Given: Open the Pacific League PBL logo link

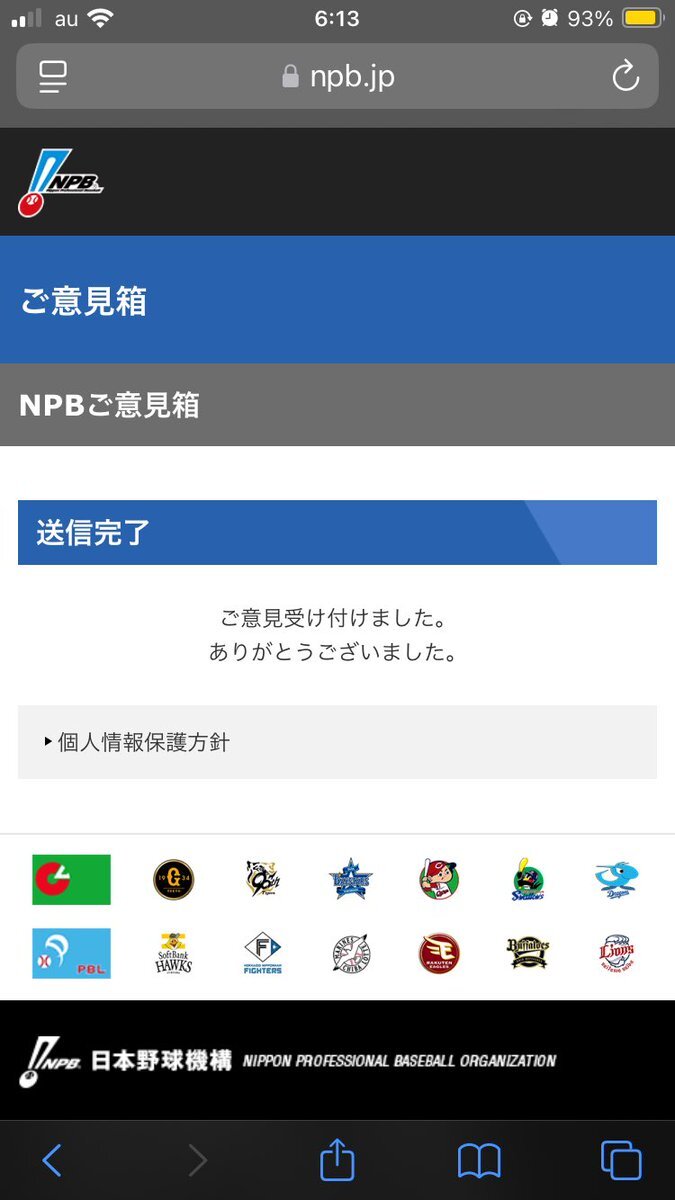Looking at the screenshot, I should click(x=71, y=953).
